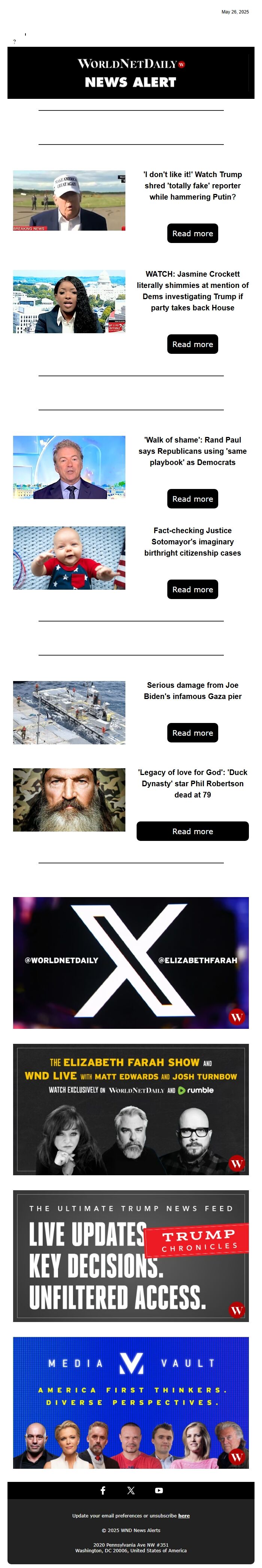Read more about Phil Robertson's death
Viewport: 262px width, 1568px height.
[x=192, y=831]
